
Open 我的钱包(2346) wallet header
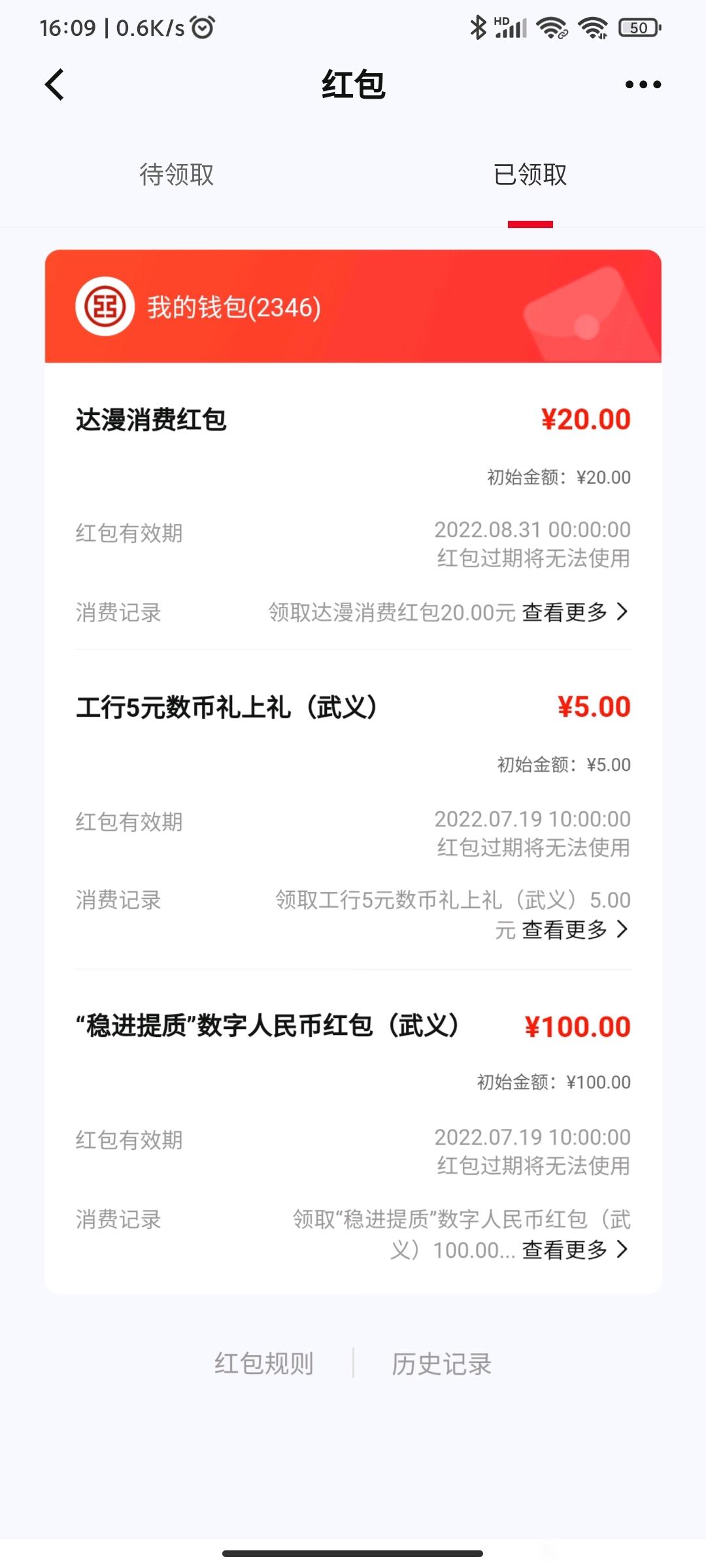(x=353, y=306)
